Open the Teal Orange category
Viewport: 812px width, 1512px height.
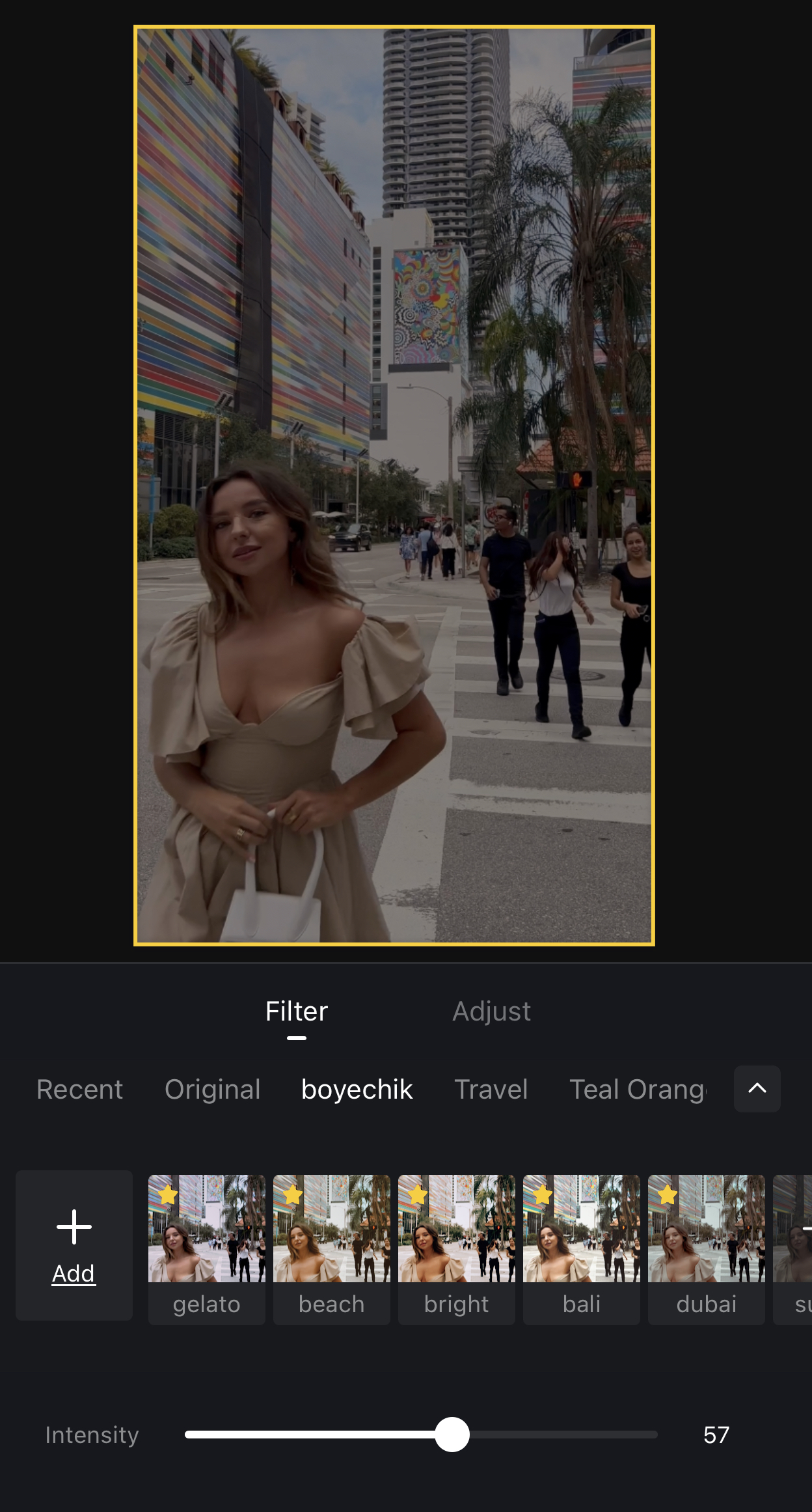point(638,1090)
